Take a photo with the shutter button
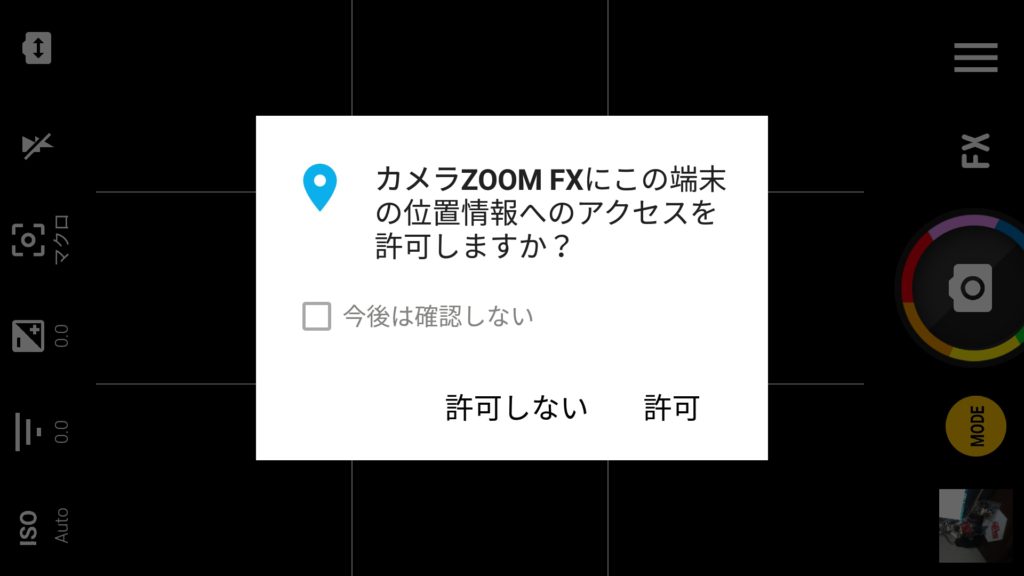Viewport: 1024px width, 576px height. pos(971,289)
